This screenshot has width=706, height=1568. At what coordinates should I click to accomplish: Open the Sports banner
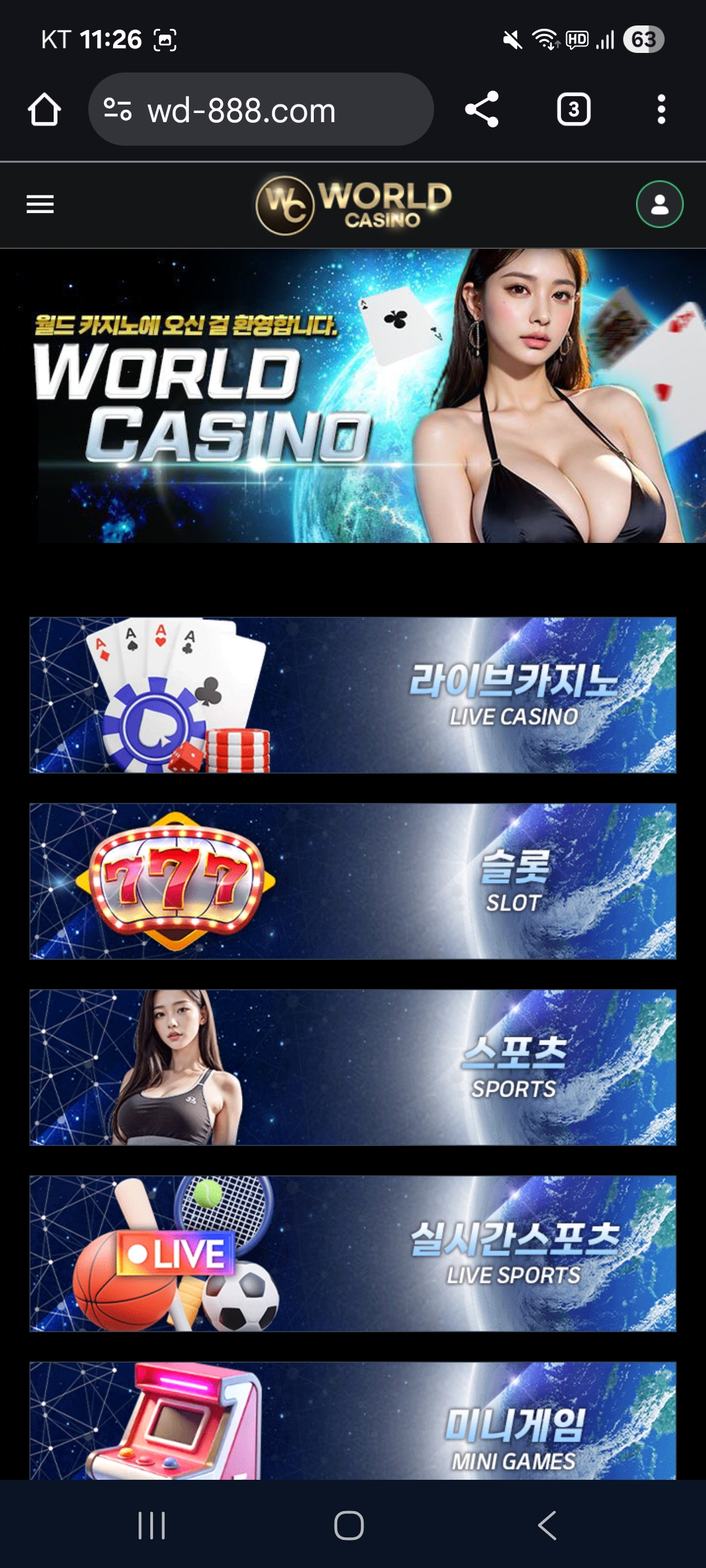click(353, 1068)
